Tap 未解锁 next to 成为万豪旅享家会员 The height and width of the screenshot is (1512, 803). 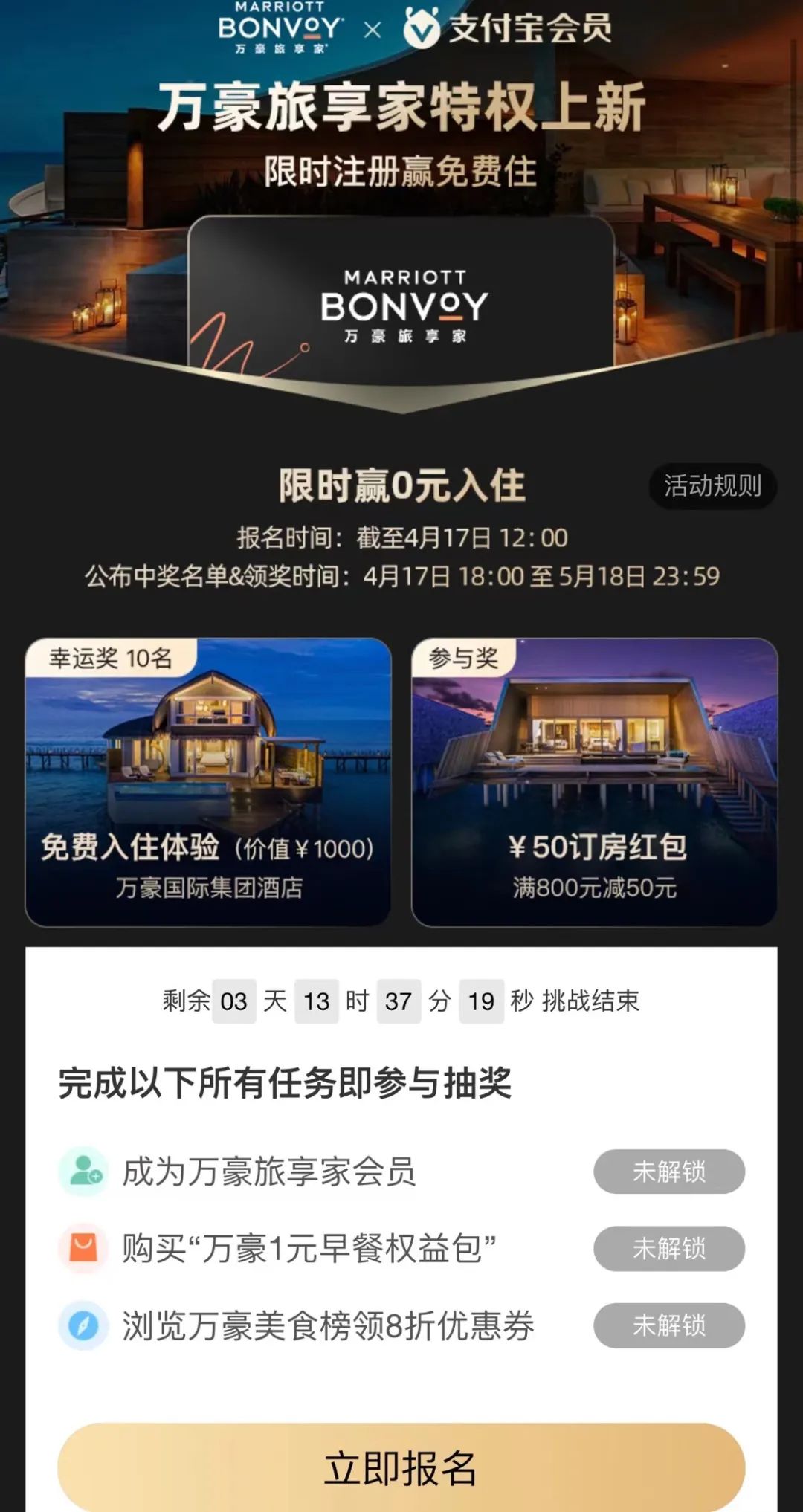point(669,1172)
